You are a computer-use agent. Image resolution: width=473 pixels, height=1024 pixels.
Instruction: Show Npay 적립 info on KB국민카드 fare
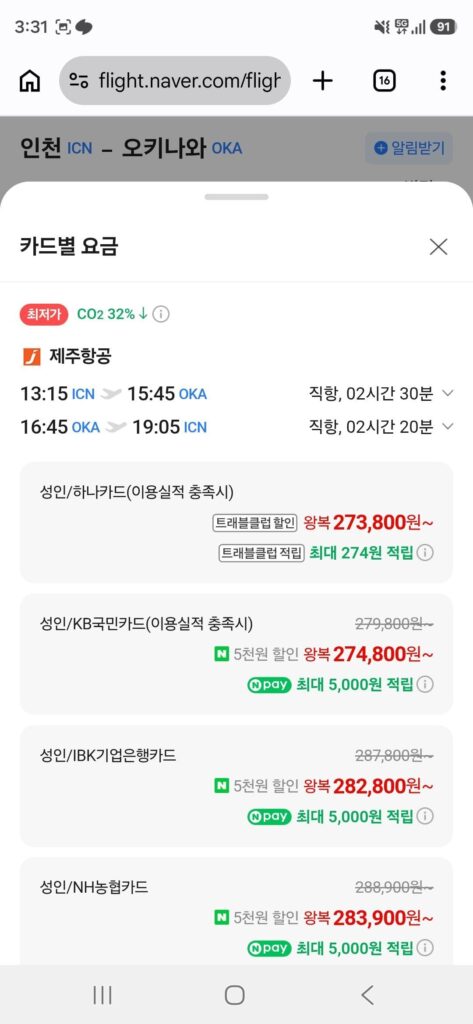tap(425, 684)
